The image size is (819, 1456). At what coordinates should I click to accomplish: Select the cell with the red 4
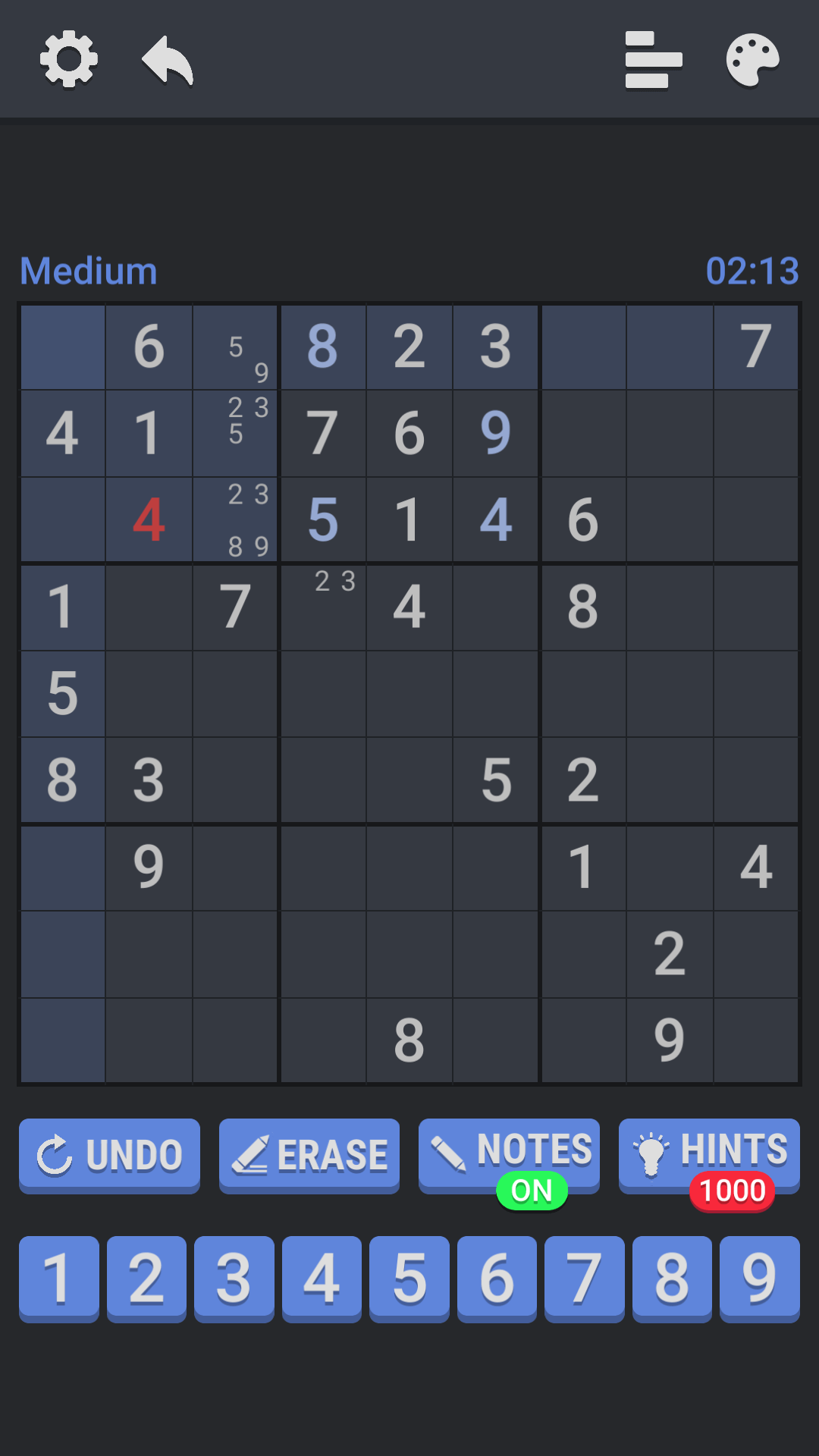coord(149,520)
